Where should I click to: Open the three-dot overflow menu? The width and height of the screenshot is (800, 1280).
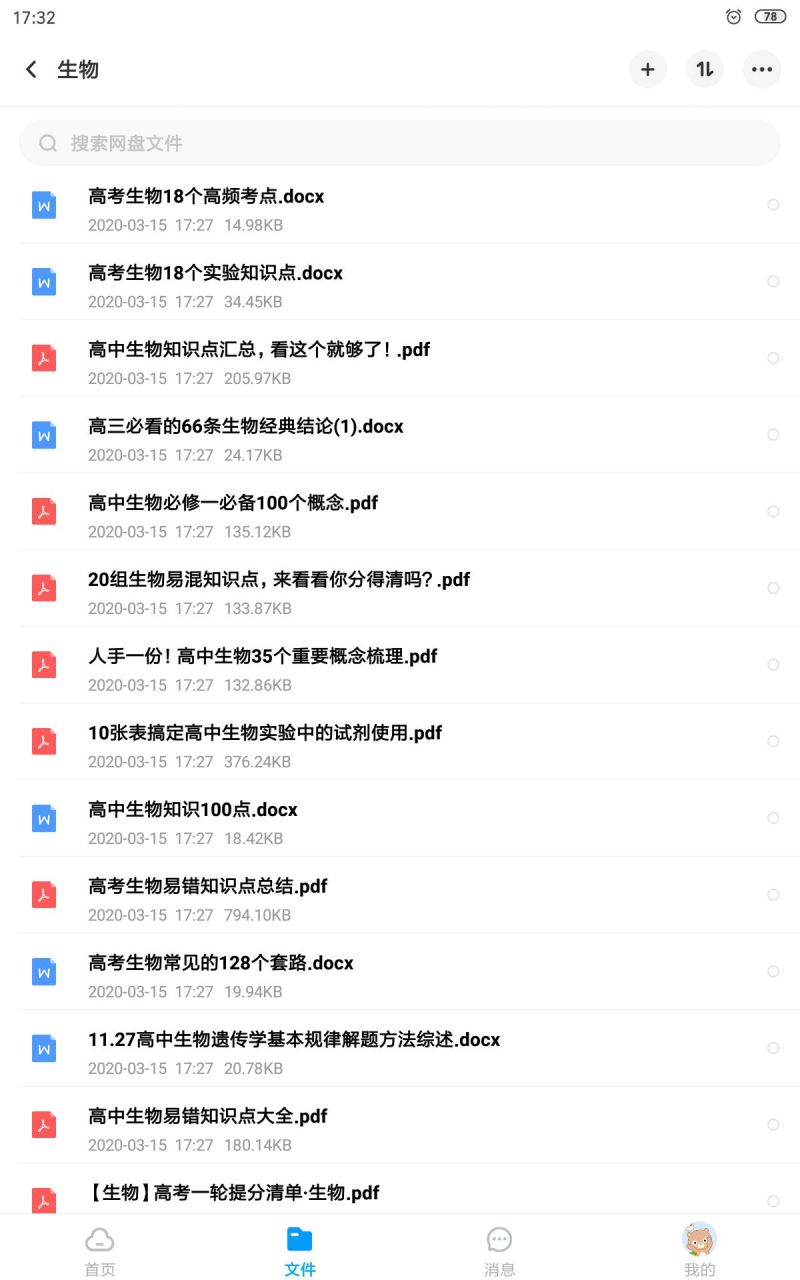click(x=762, y=69)
